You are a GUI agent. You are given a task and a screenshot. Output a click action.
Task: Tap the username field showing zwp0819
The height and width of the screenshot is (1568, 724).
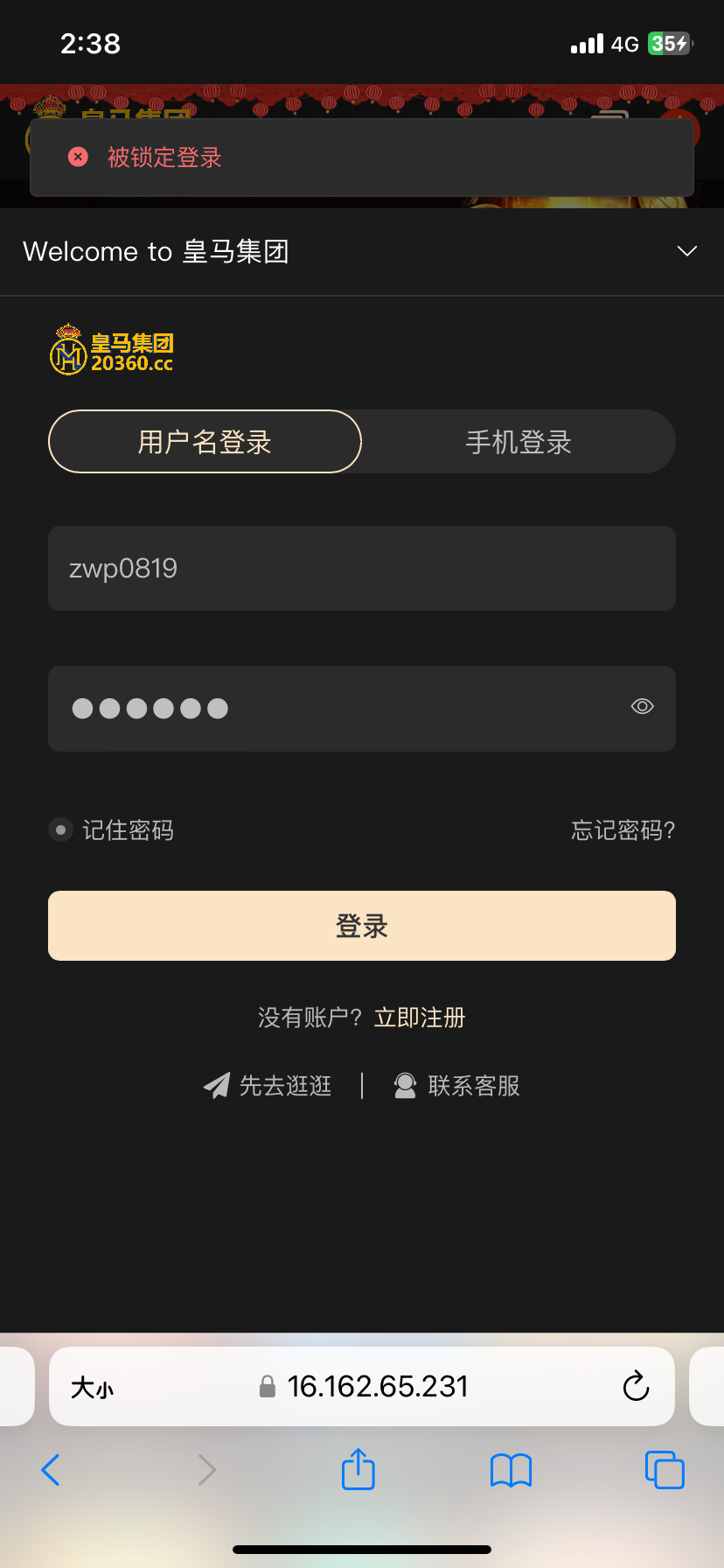click(361, 569)
